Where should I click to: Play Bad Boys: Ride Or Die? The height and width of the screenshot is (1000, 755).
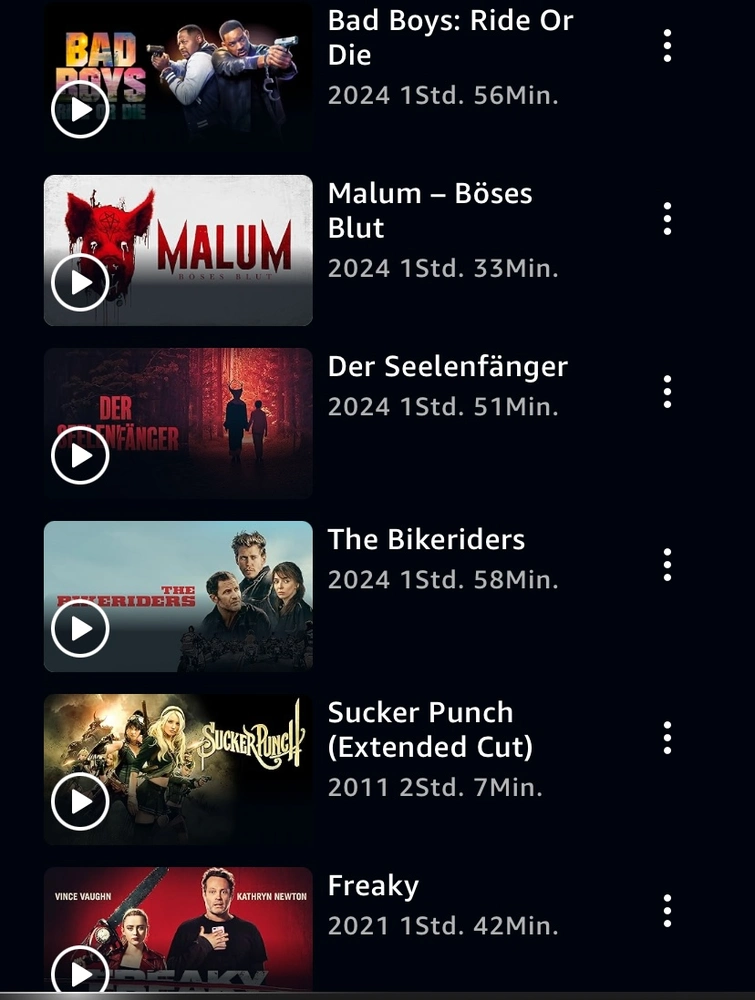80,109
